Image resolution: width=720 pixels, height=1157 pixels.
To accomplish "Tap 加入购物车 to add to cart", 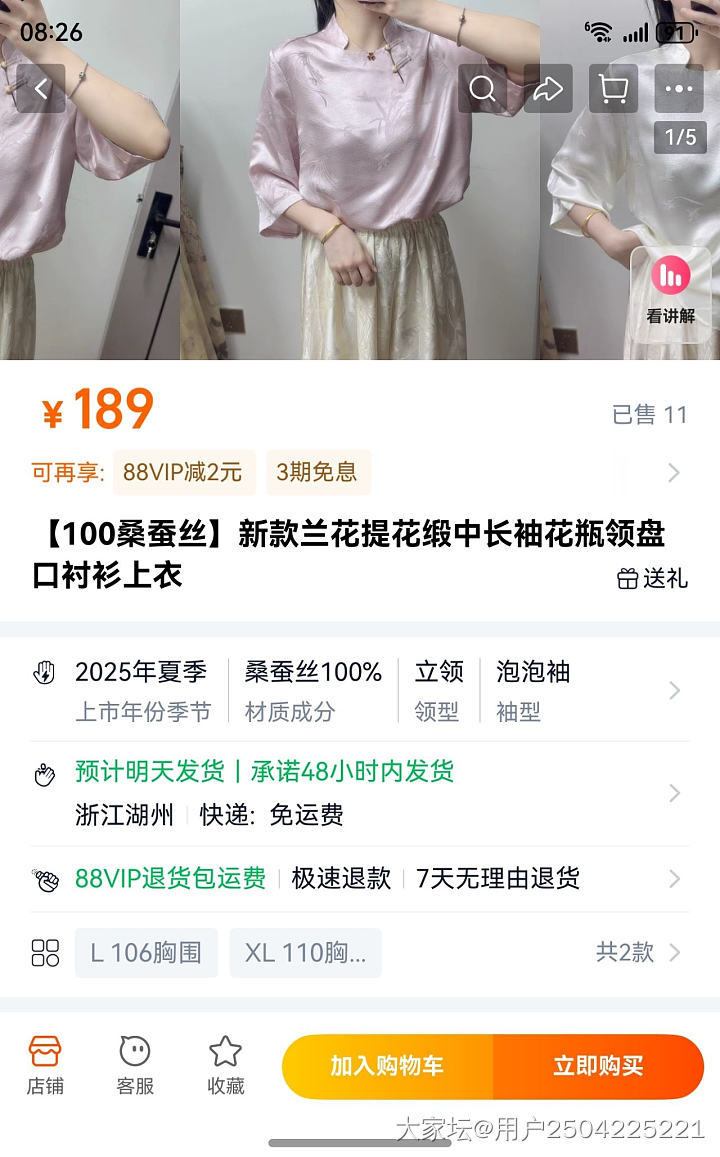I will tap(387, 1066).
